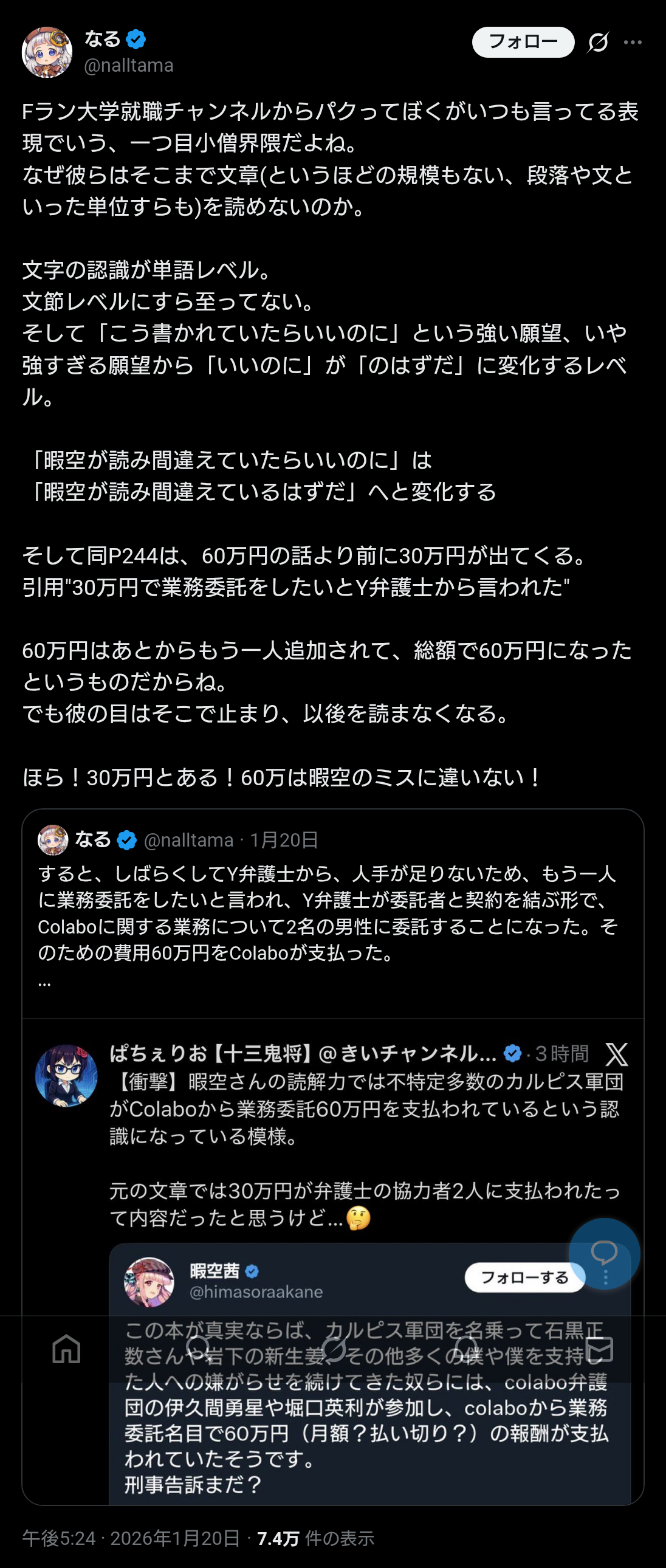Image resolution: width=666 pixels, height=1568 pixels.
Task: Open なる's profile picture in post header
Action: tap(47, 52)
